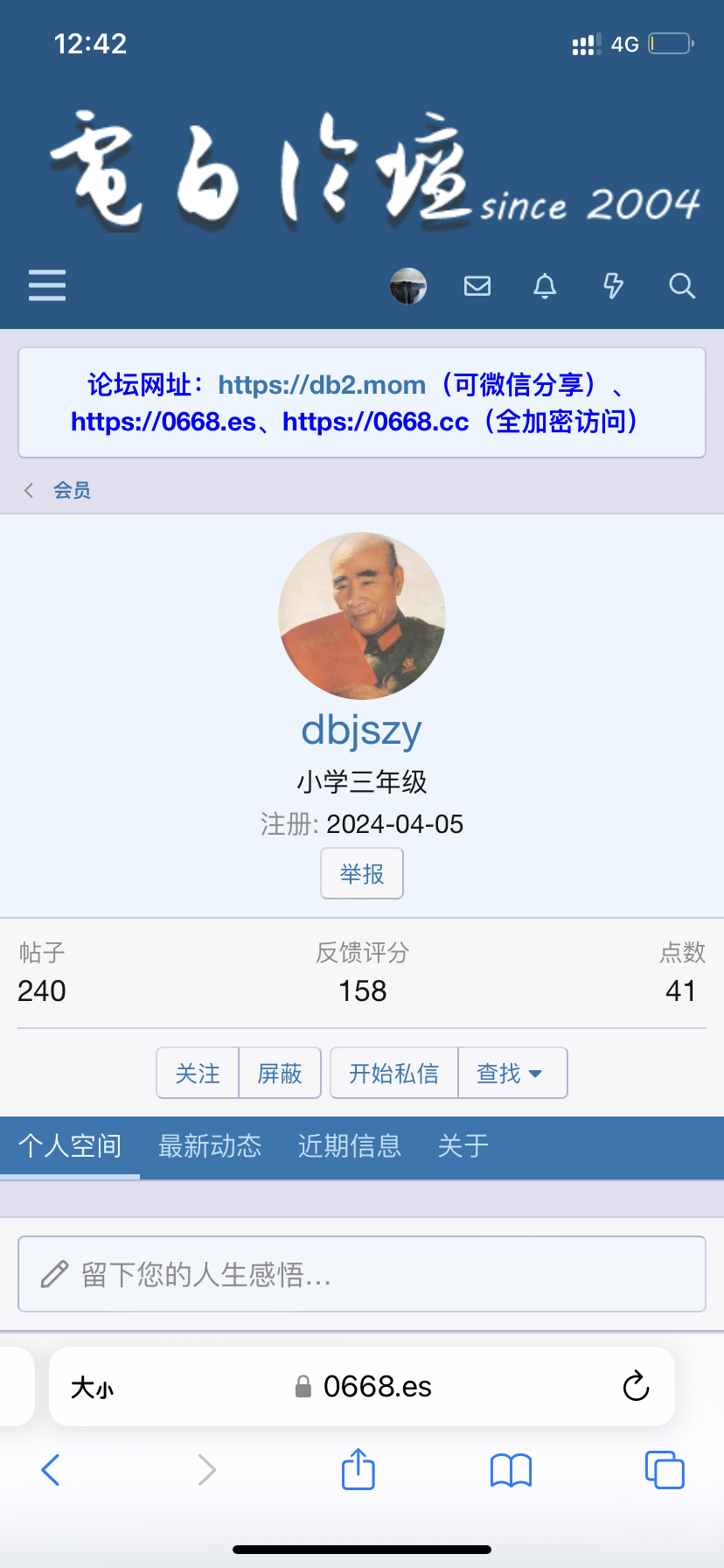
Task: Open the https://db2.mom forum link
Action: click(x=322, y=385)
